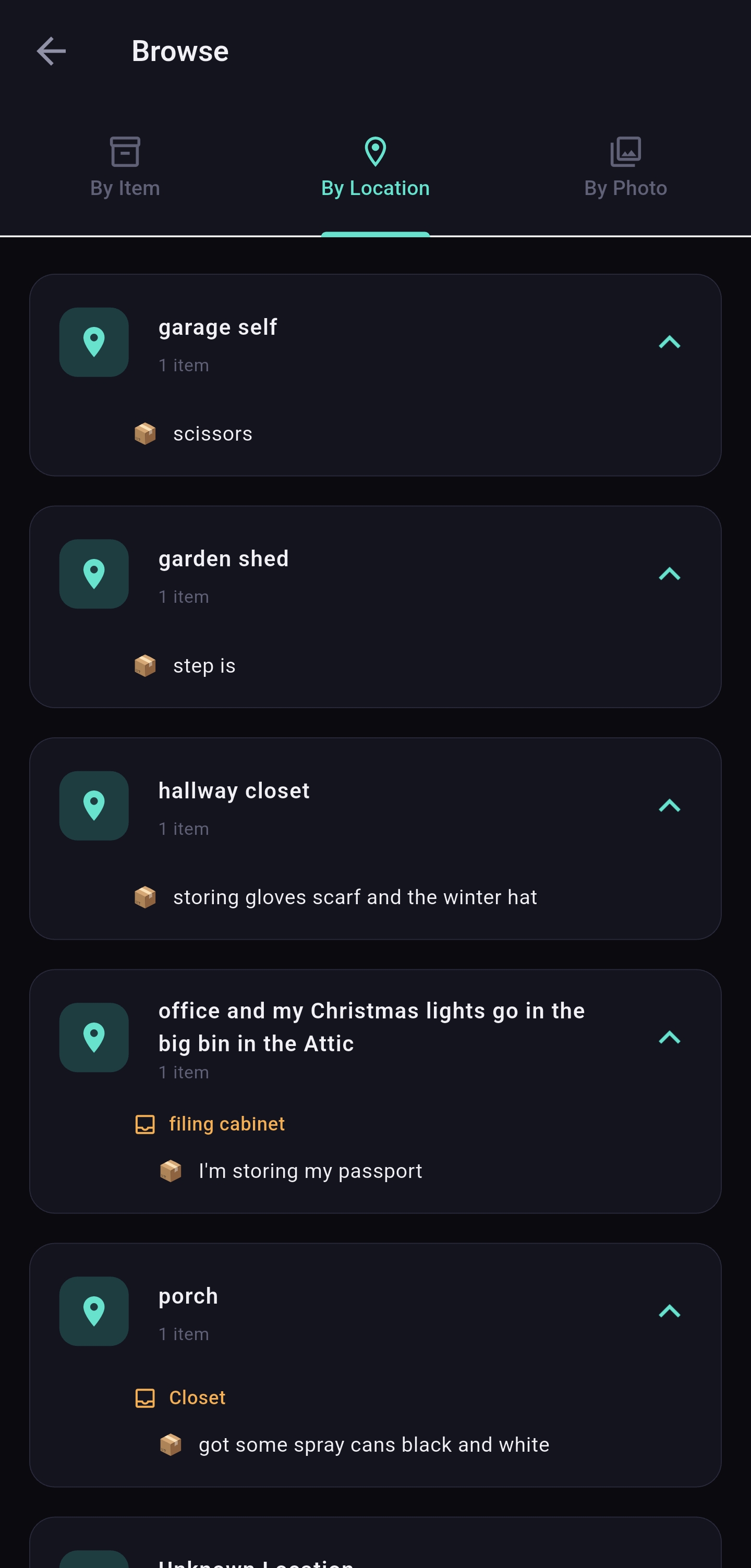751x1568 pixels.
Task: Open the storing gloves scarf item
Action: point(355,897)
